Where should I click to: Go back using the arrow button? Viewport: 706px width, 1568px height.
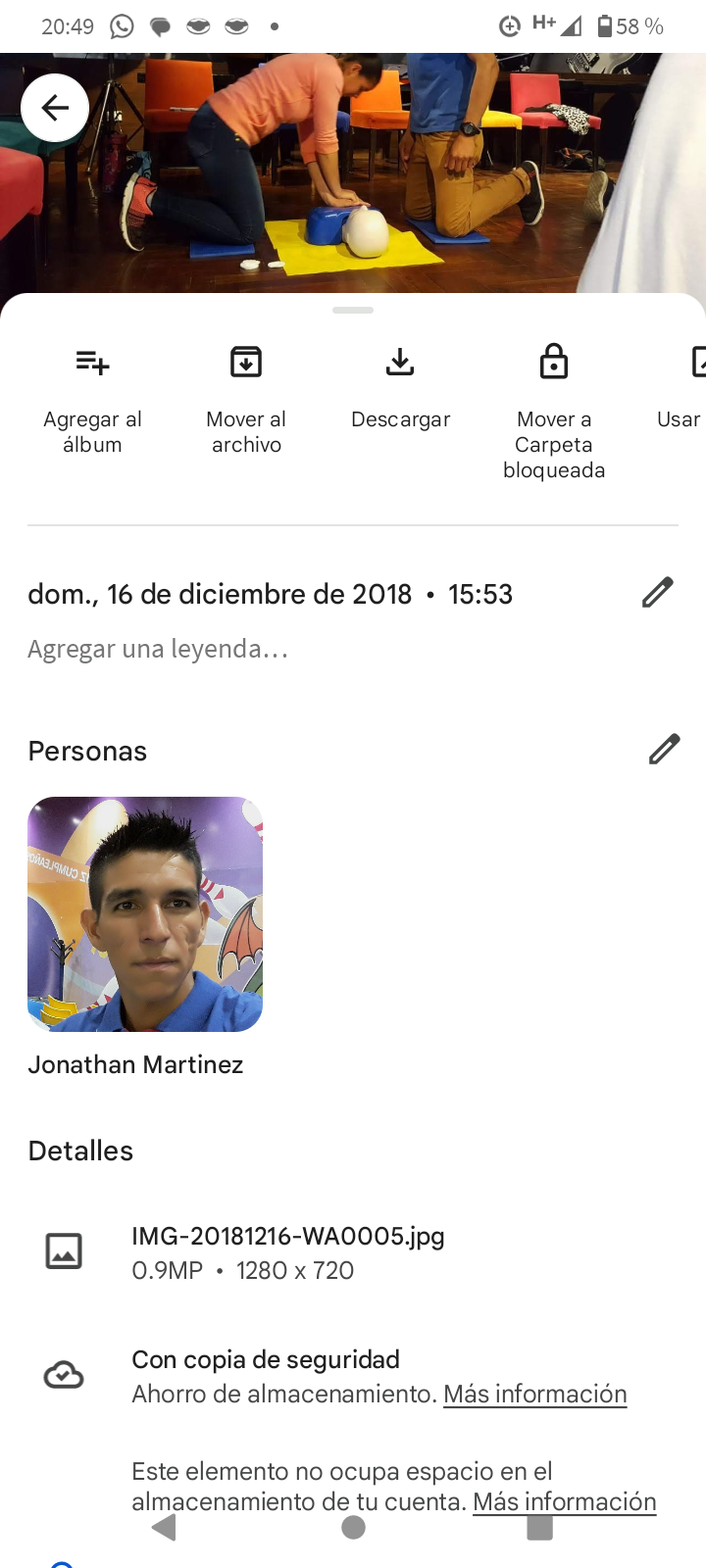pos(55,108)
